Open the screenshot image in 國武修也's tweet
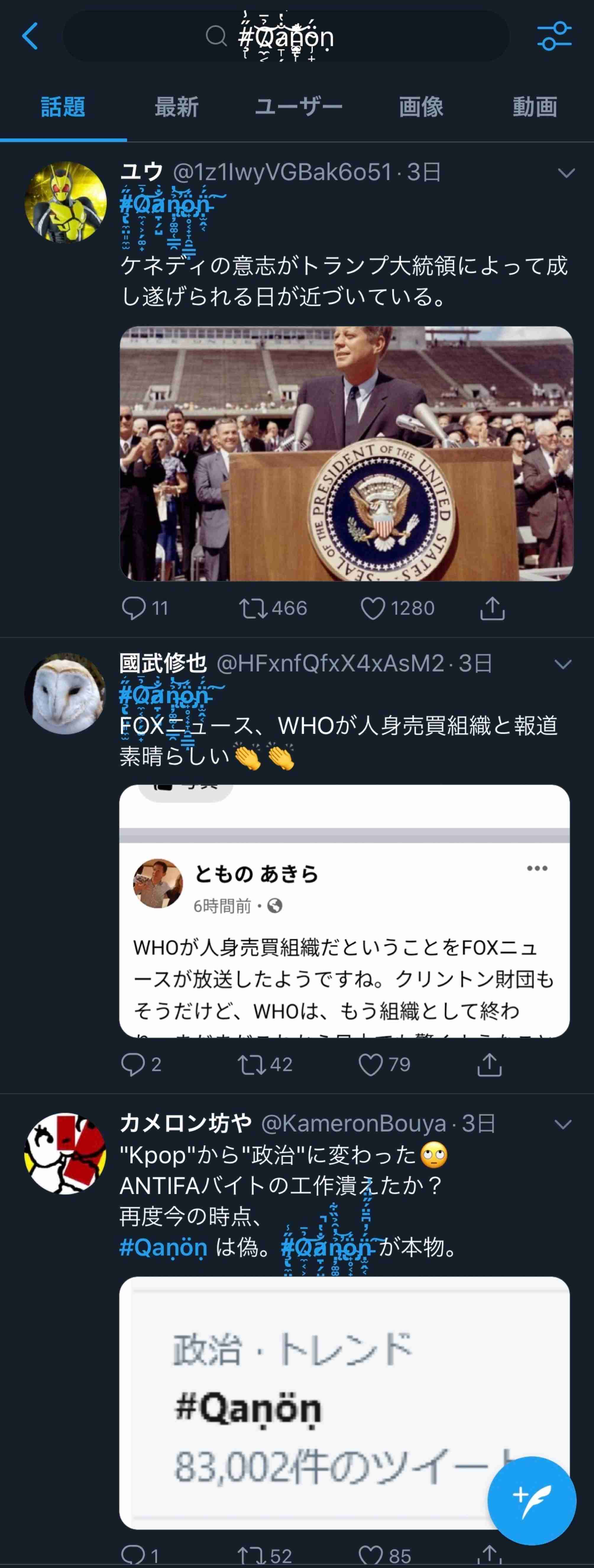Screen dimensions: 594x1568 pyautogui.click(x=344, y=911)
